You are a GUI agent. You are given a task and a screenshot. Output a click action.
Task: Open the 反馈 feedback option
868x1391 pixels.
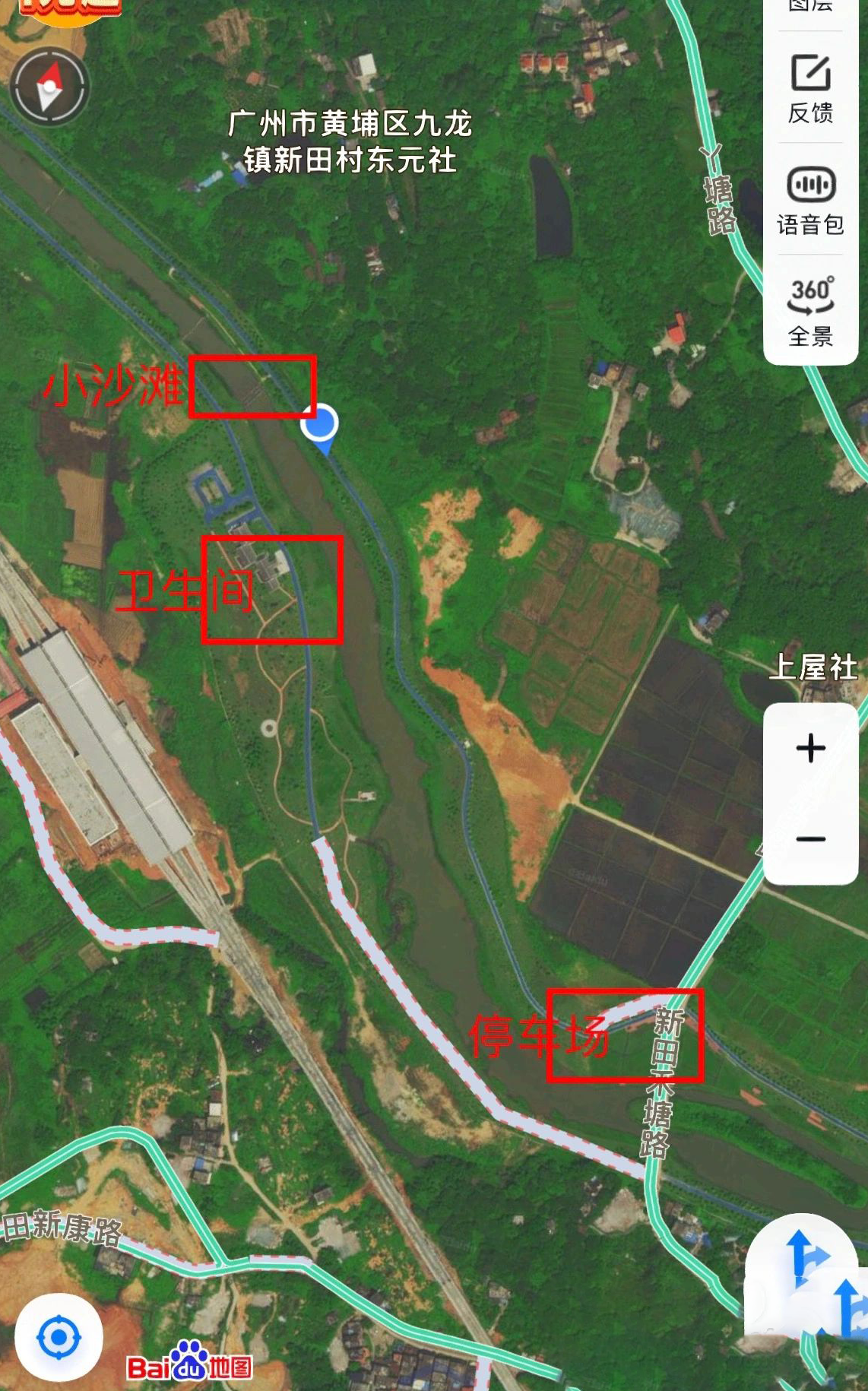click(810, 88)
